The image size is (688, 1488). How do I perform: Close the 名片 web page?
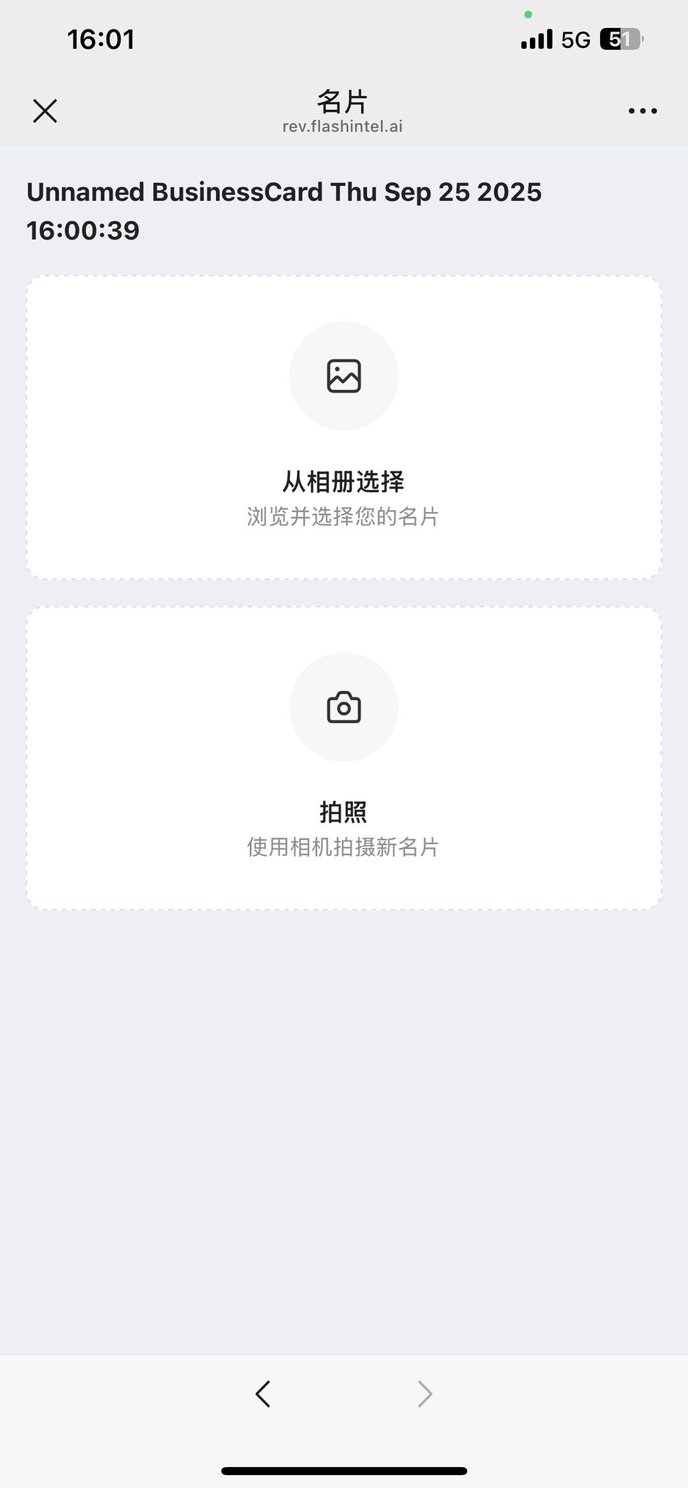coord(45,111)
